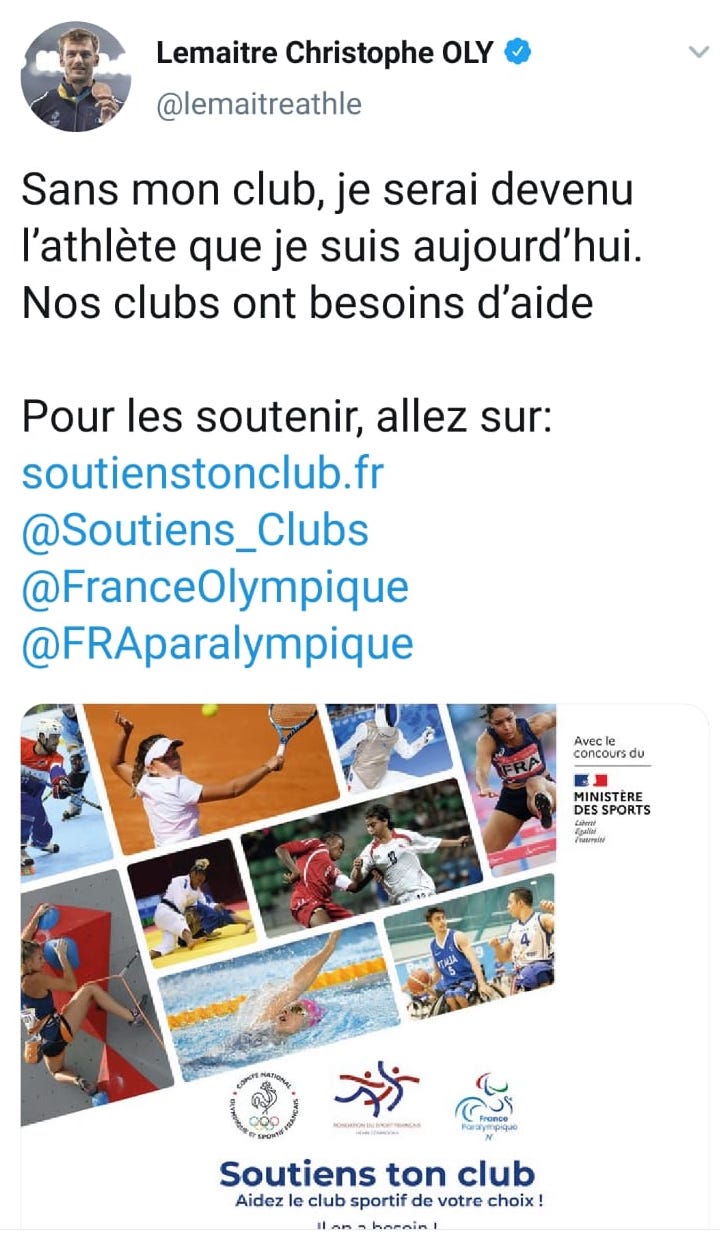Open Lemaitre Christophe OLY profile name
Image resolution: width=720 pixels, height=1244 pixels.
tap(324, 53)
